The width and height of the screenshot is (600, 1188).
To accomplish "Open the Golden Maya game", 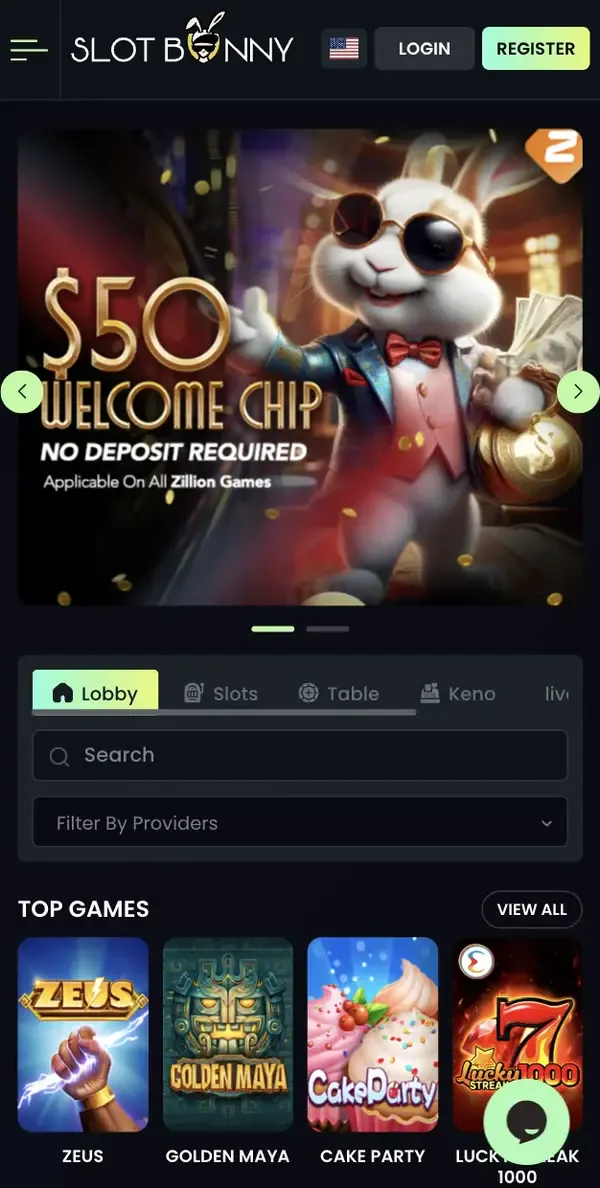I will pyautogui.click(x=228, y=1033).
